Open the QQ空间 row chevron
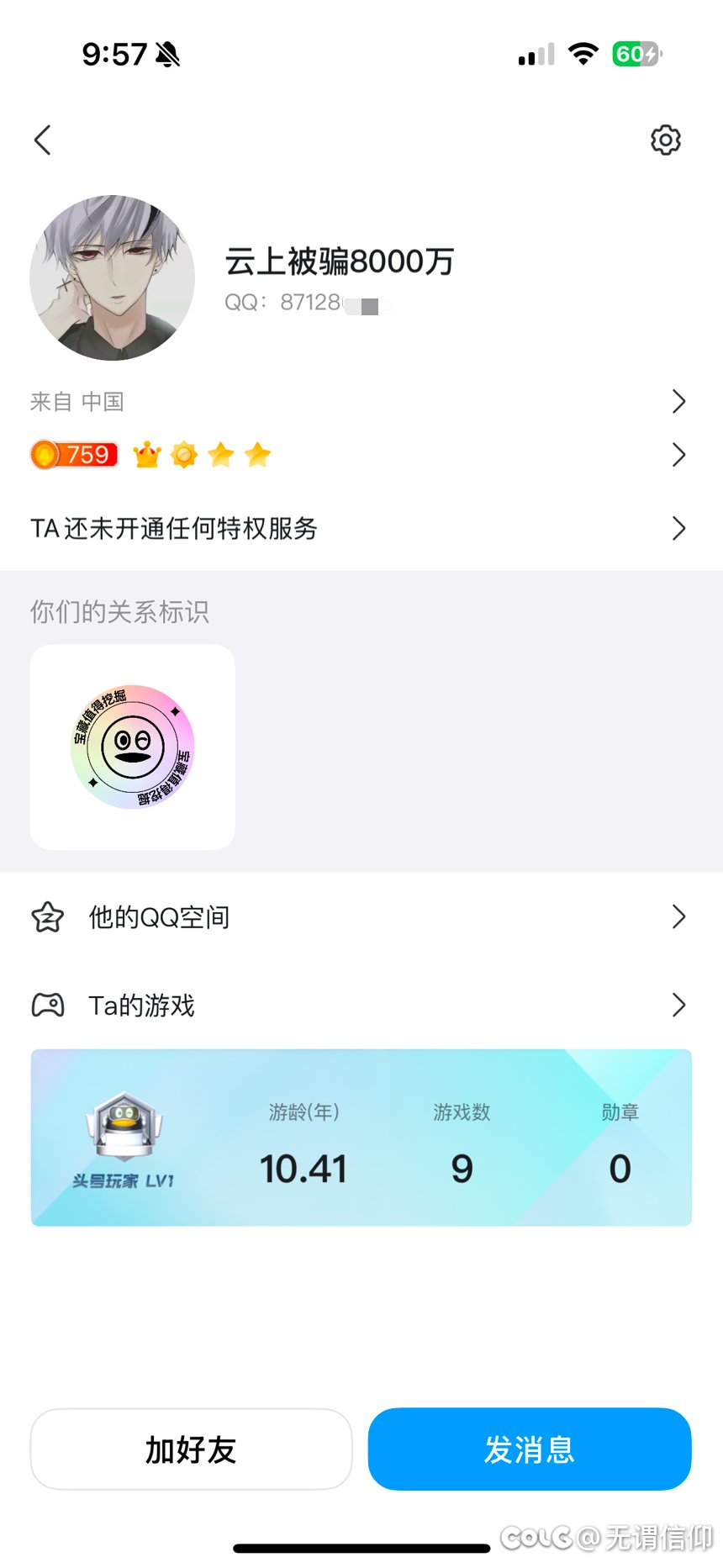The height and width of the screenshot is (1568, 723). pos(679,917)
